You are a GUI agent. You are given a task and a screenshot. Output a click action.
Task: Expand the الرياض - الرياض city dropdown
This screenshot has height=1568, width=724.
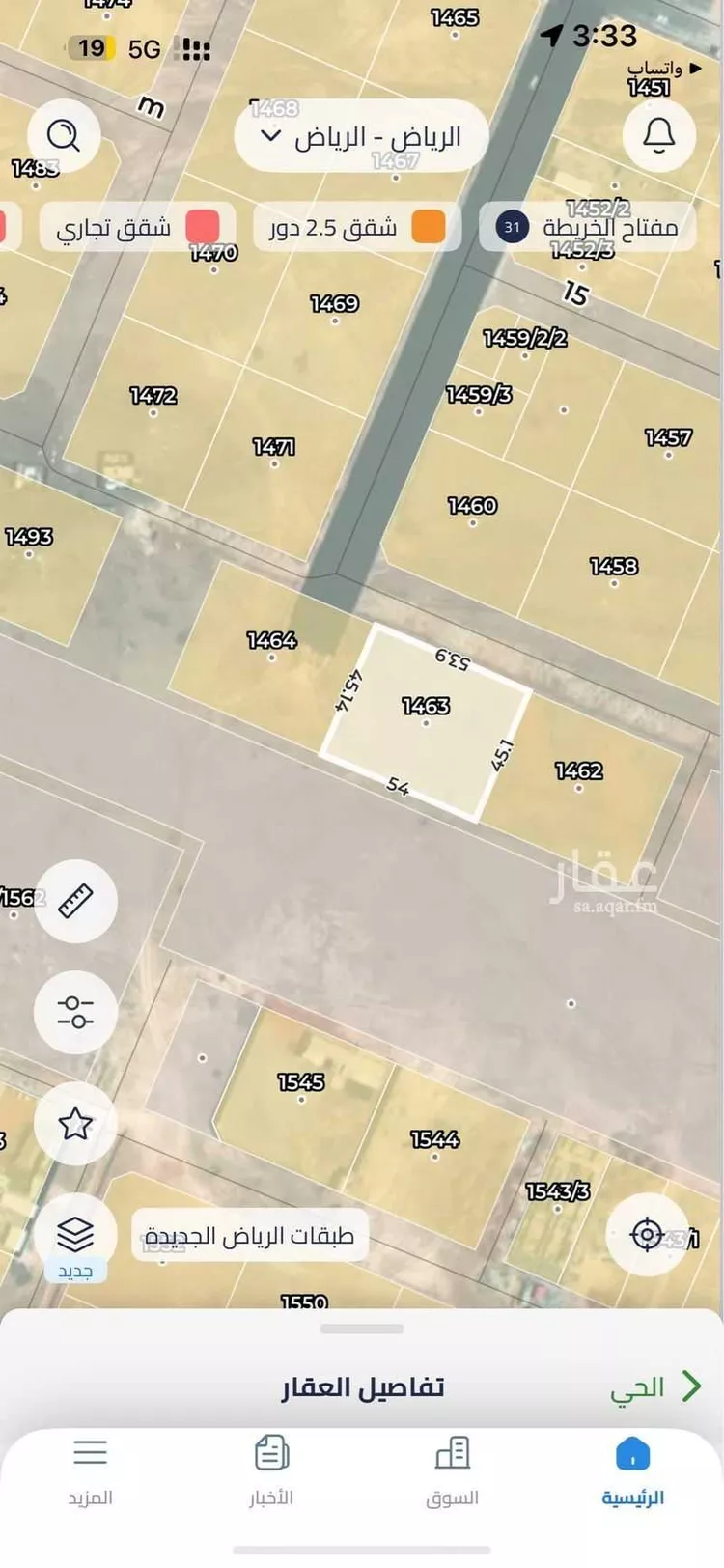[361, 137]
